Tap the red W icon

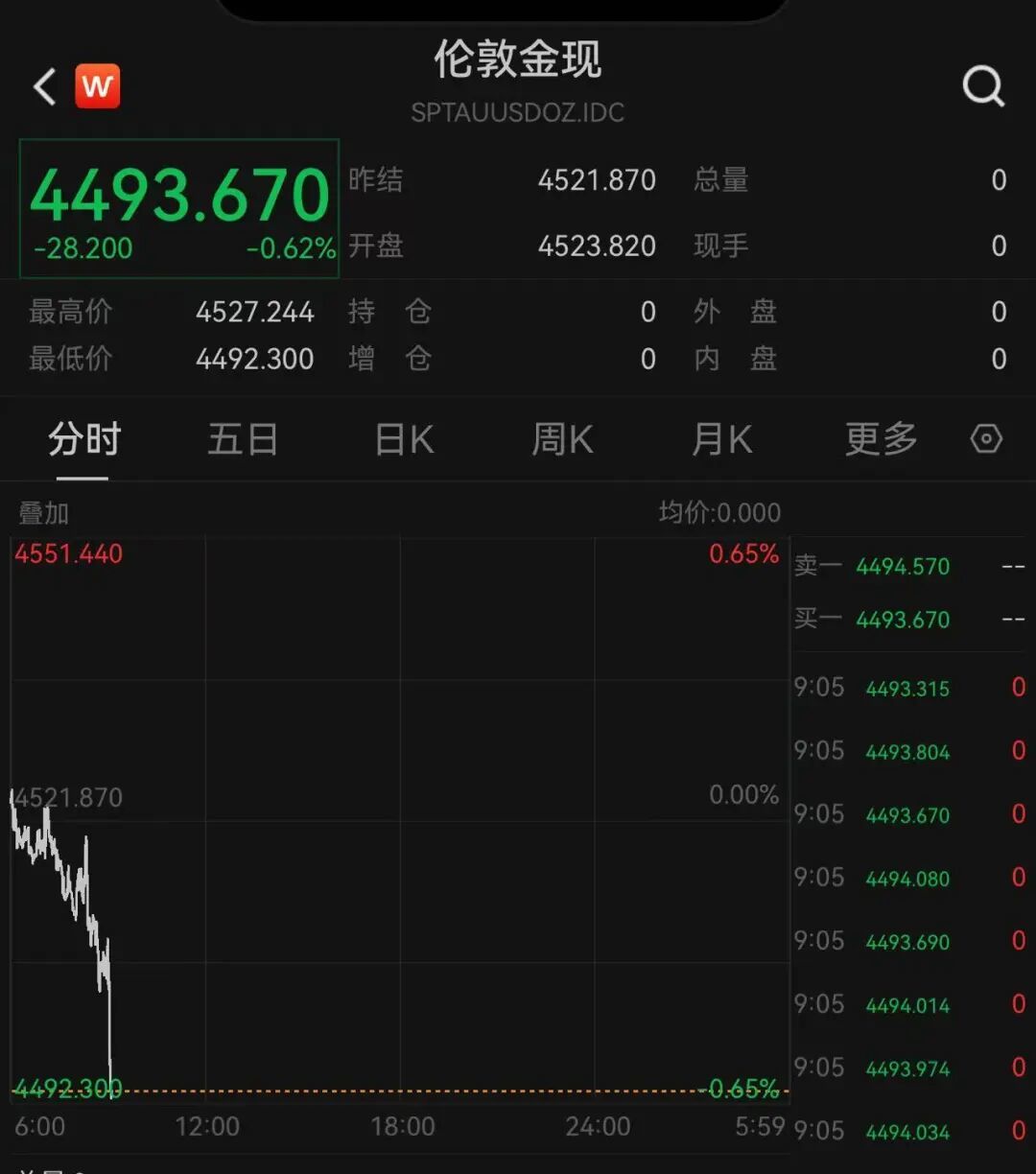coord(98,86)
